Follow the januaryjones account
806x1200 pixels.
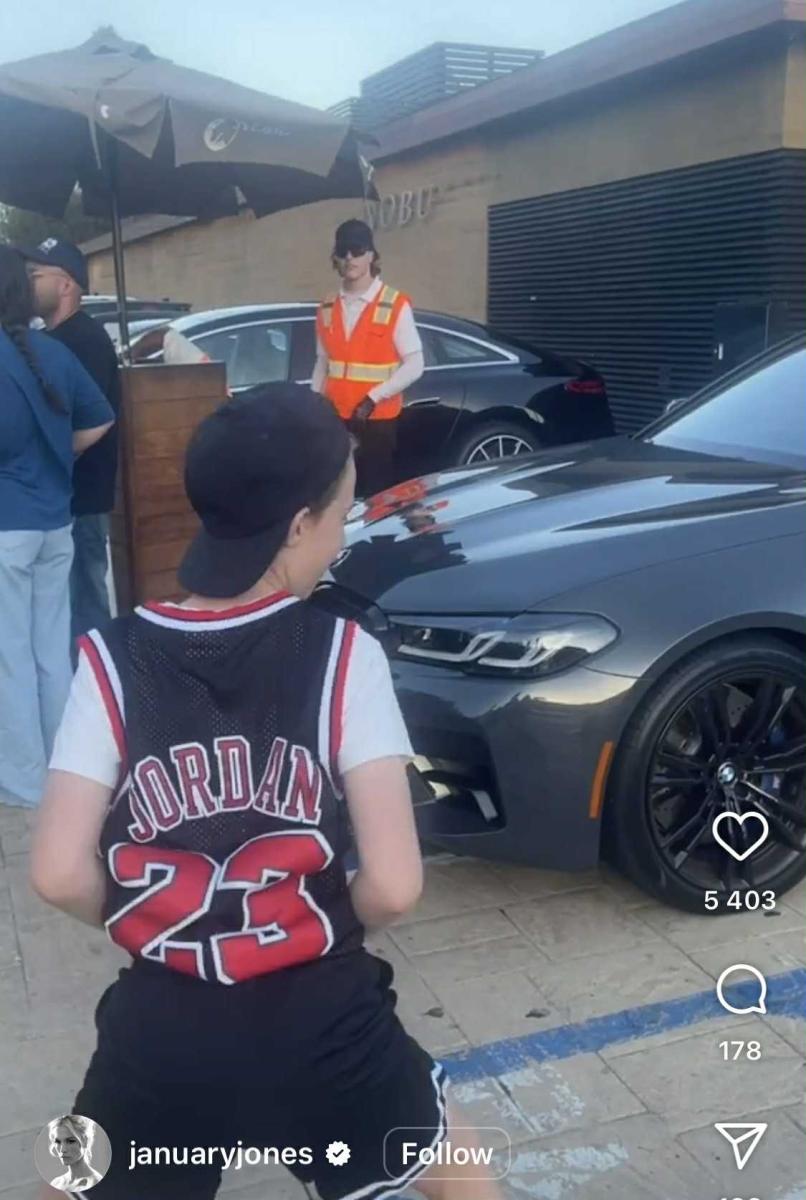point(447,1154)
